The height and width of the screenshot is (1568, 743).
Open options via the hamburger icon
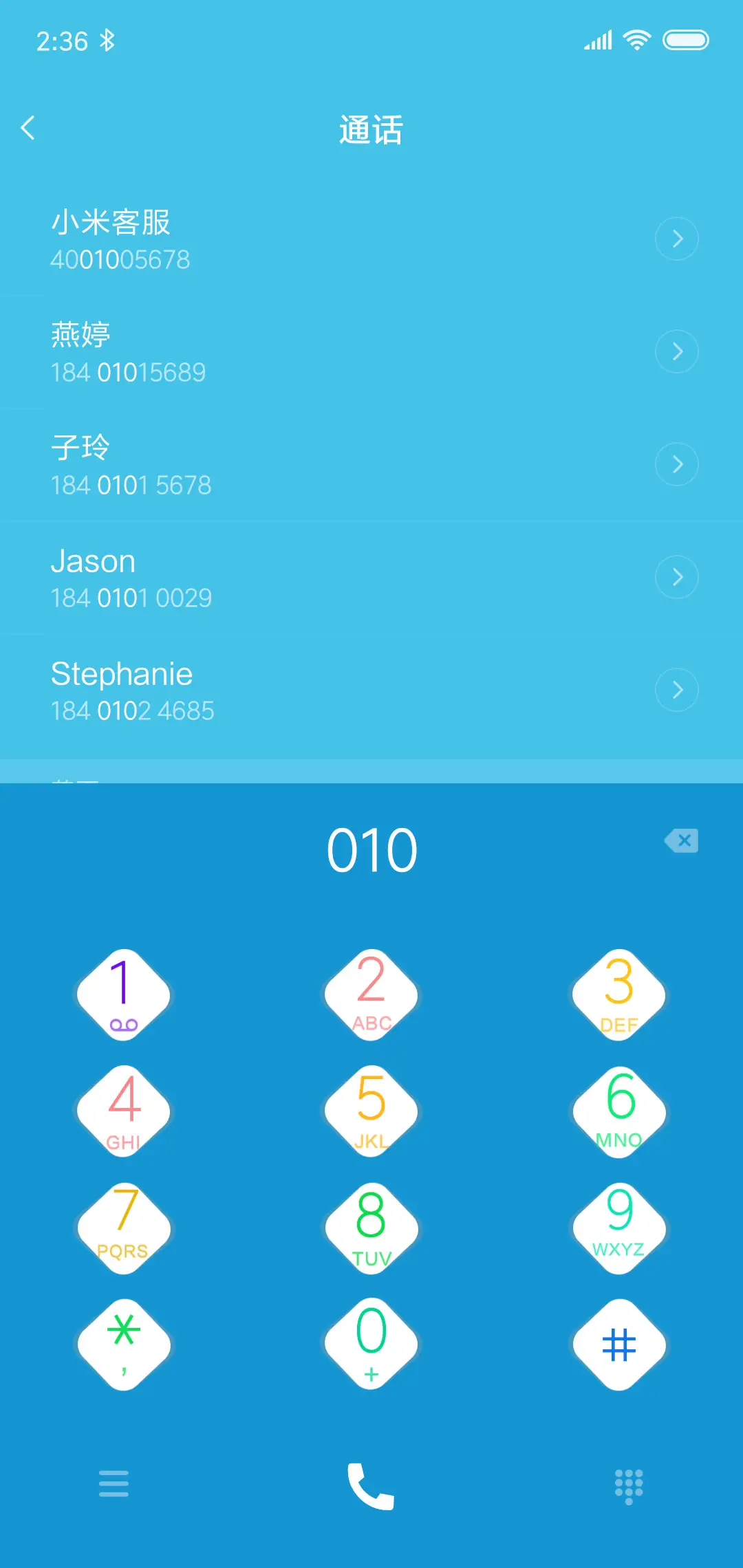tap(114, 1484)
